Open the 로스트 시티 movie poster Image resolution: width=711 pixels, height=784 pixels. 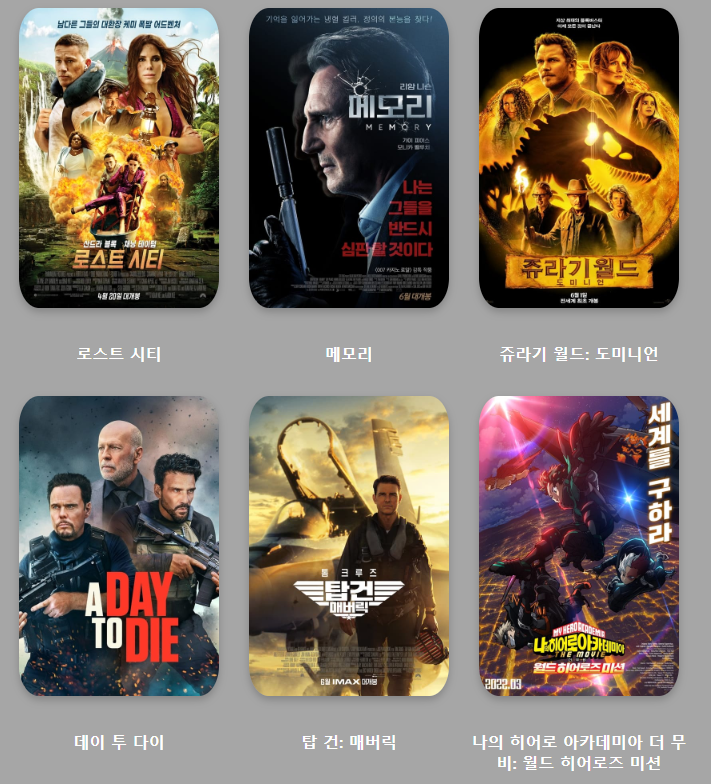[119, 158]
